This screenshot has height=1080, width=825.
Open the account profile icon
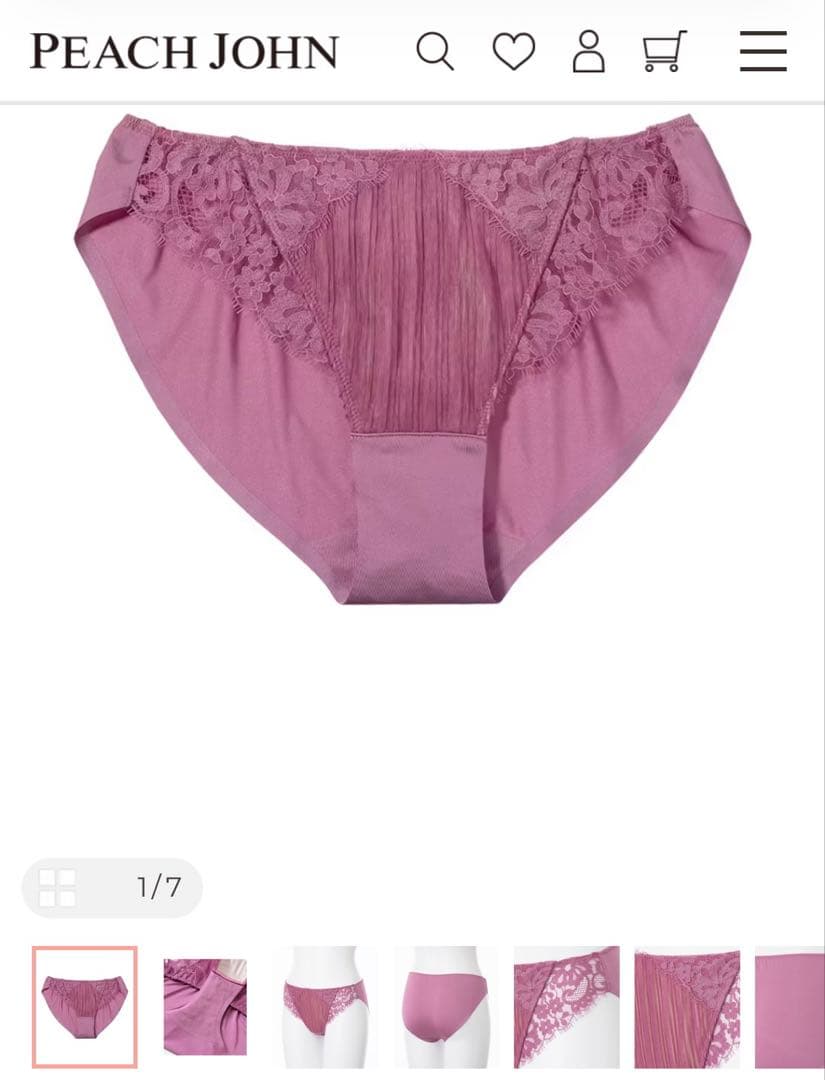[x=588, y=51]
